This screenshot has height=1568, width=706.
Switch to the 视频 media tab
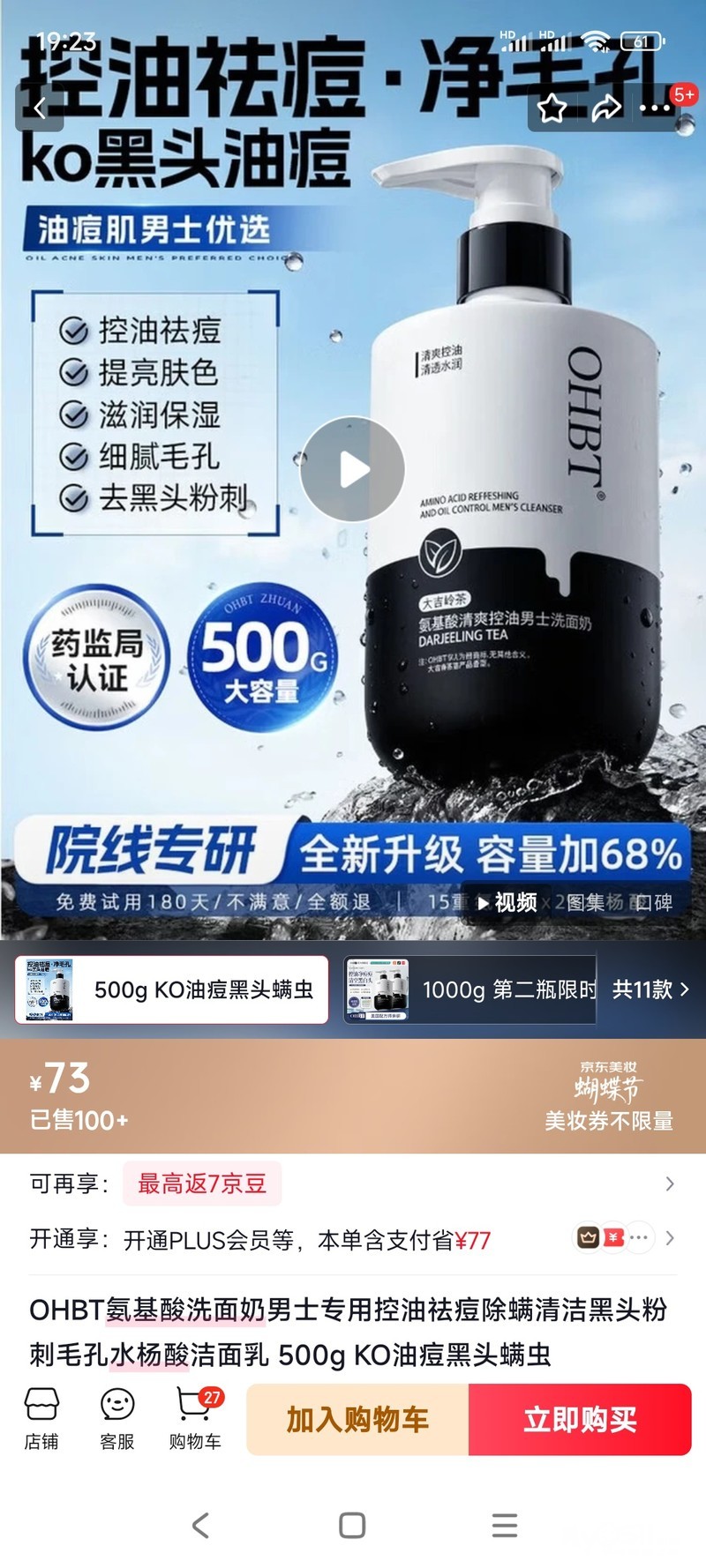coord(507,902)
